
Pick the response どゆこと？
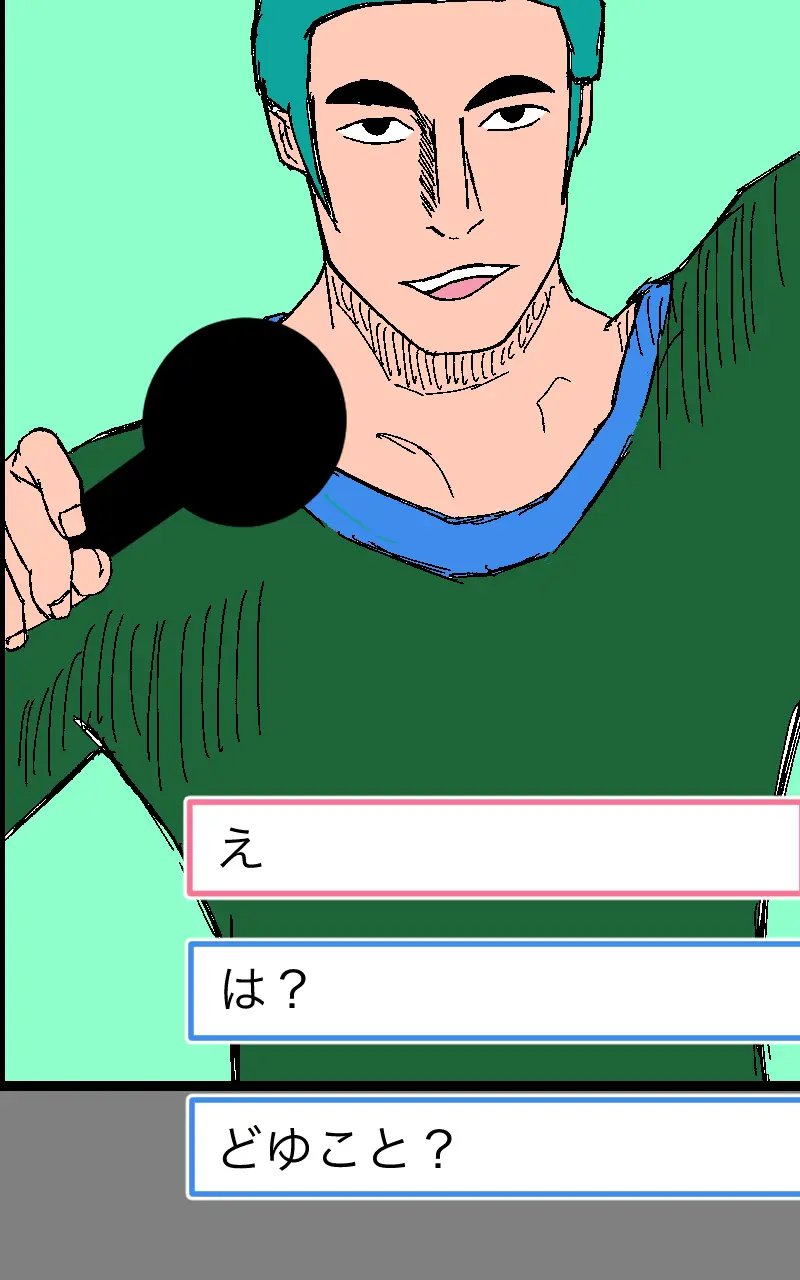pyautogui.click(x=494, y=1147)
